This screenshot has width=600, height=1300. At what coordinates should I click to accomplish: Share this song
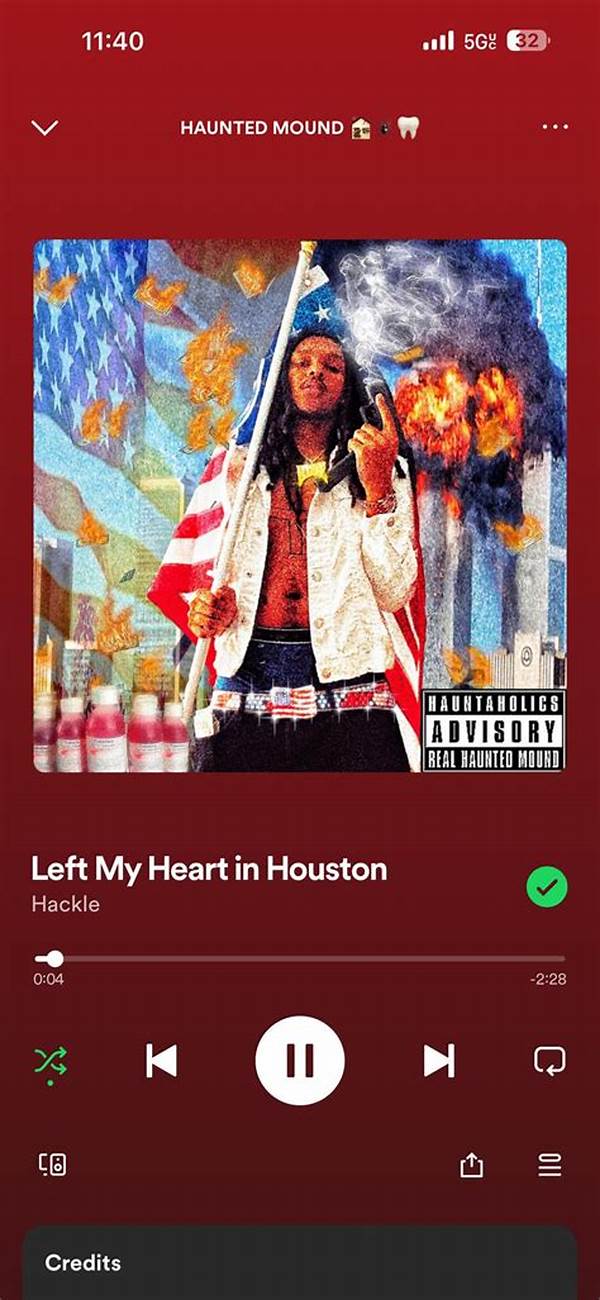[x=472, y=1165]
